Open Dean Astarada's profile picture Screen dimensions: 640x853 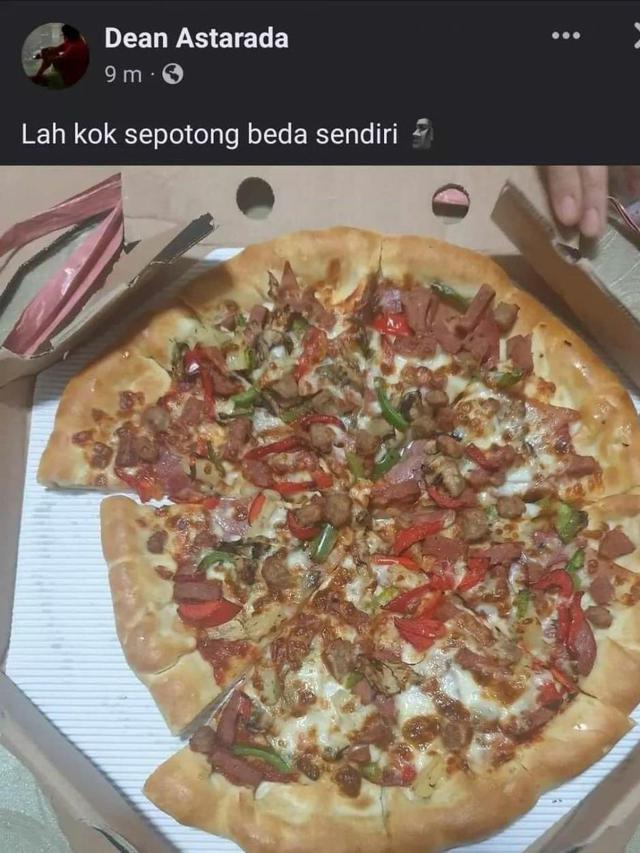(x=55, y=55)
